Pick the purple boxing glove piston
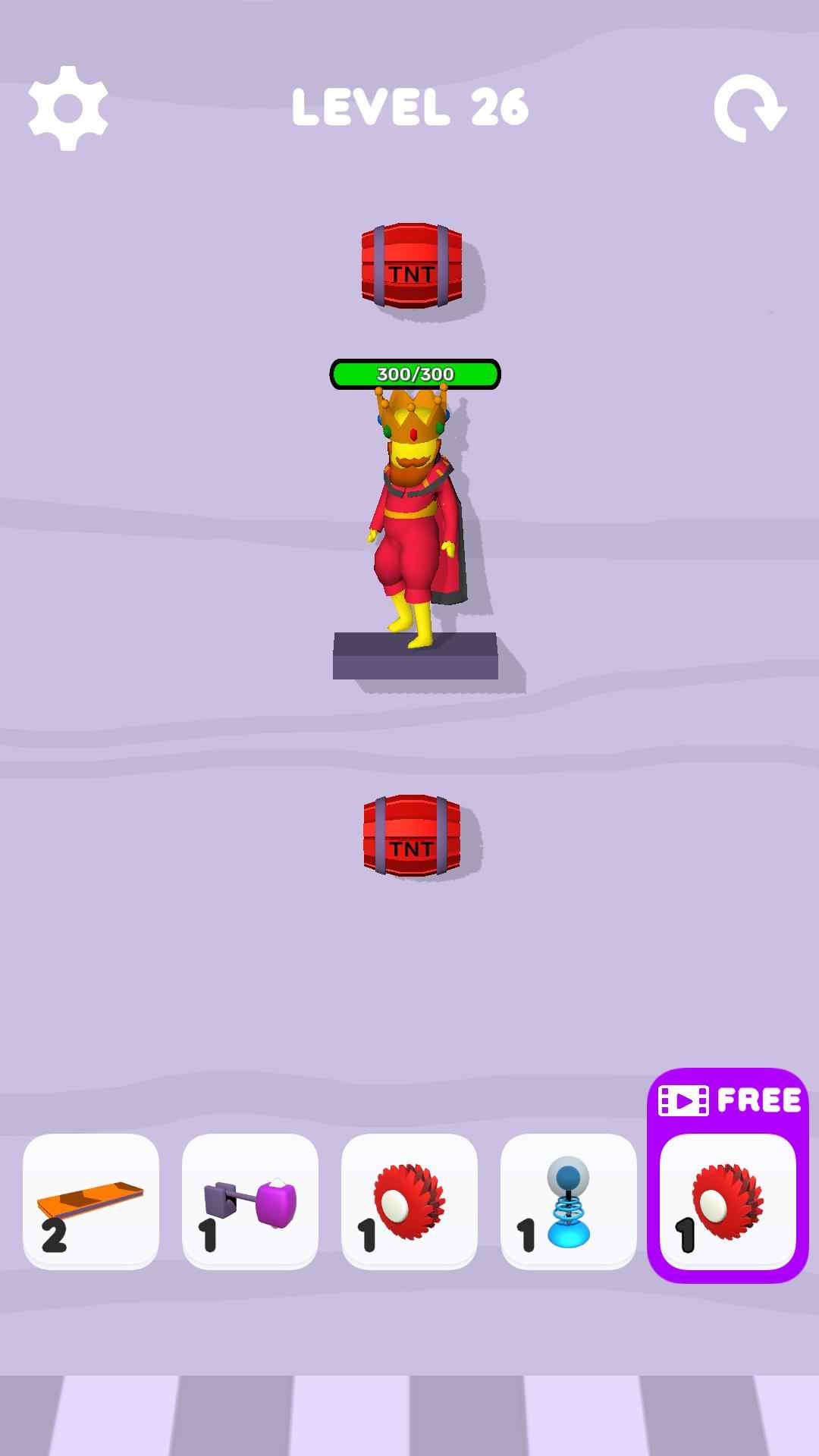Viewport: 819px width, 1456px height. (x=250, y=1201)
